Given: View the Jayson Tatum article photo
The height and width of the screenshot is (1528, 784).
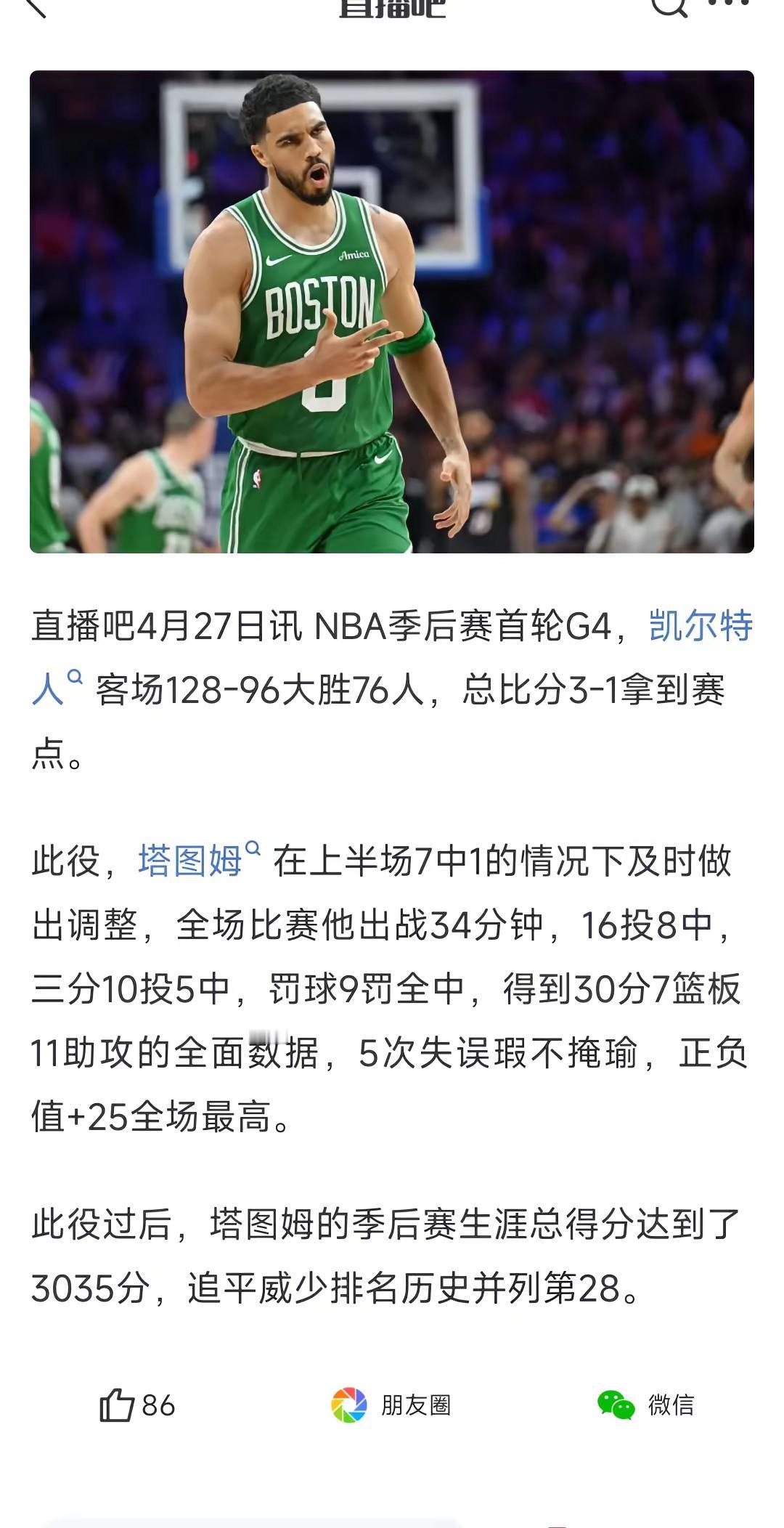Looking at the screenshot, I should 392,312.
